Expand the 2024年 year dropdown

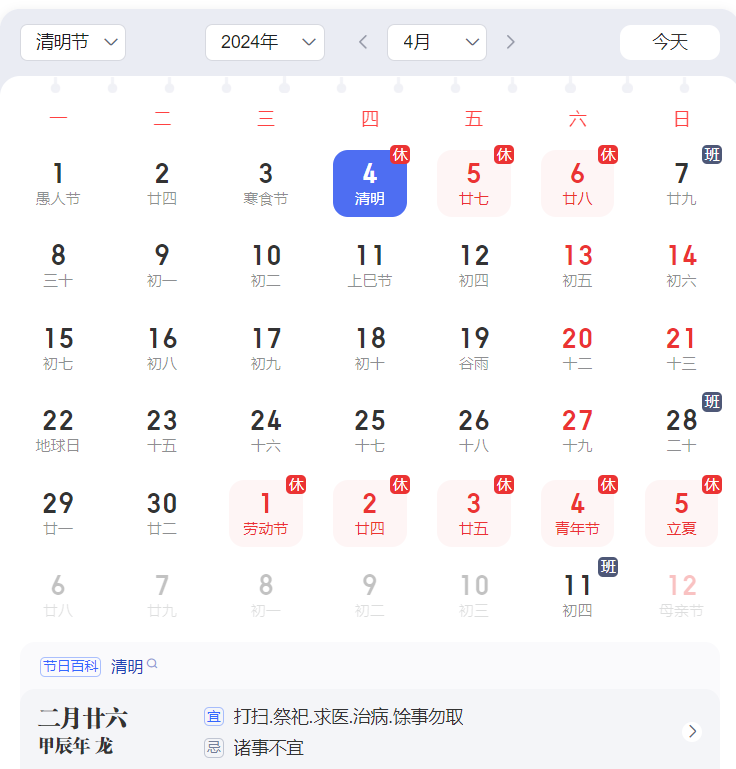[x=264, y=42]
